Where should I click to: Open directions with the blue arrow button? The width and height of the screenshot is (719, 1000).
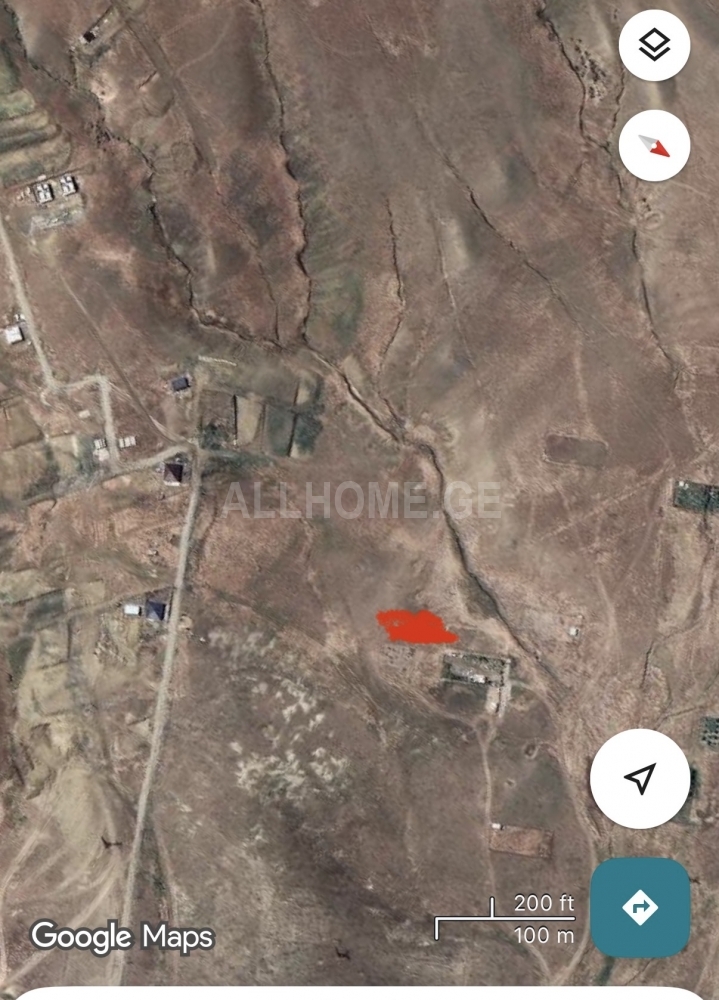640,908
